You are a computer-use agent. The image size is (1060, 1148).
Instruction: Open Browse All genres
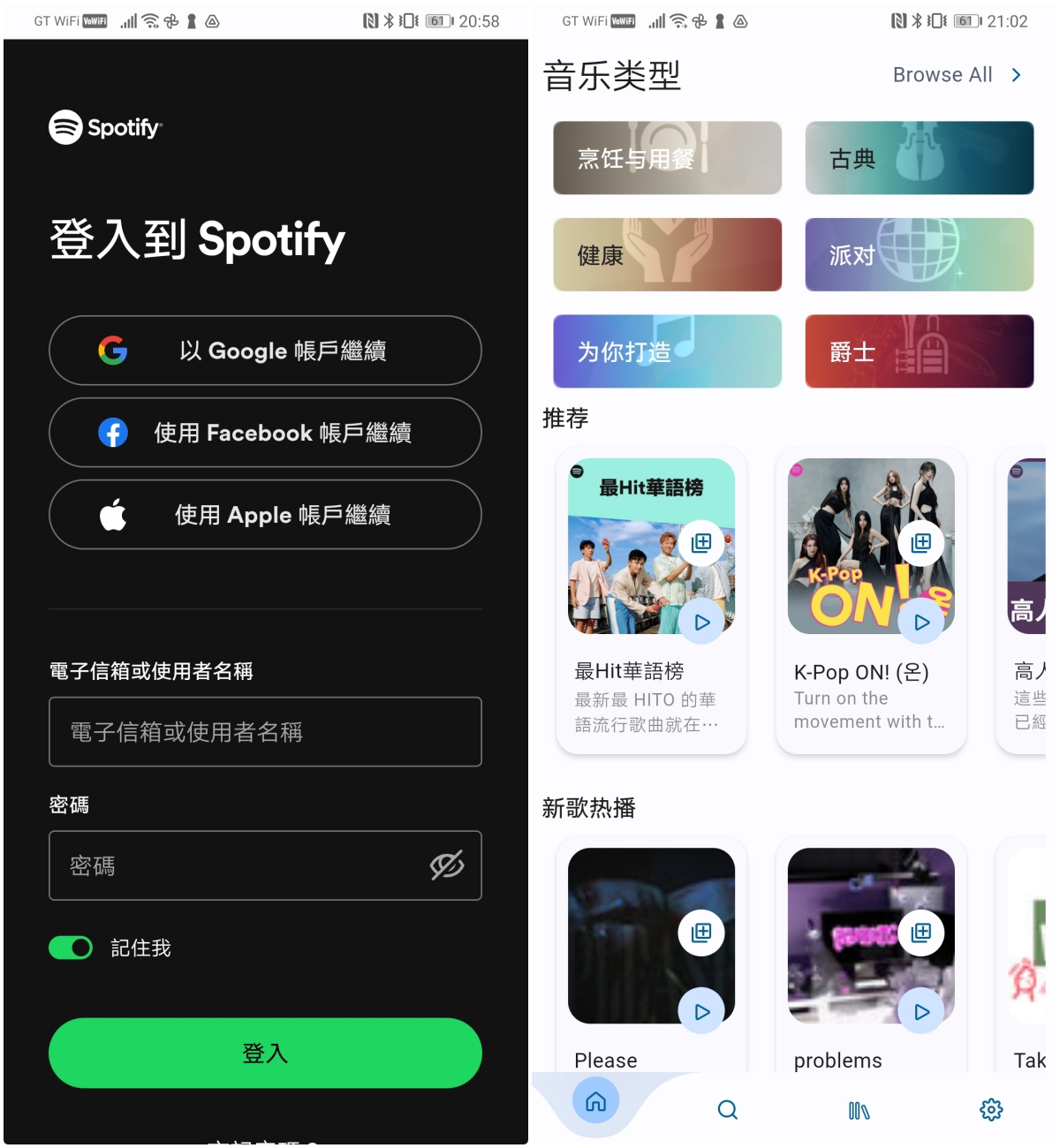click(x=957, y=75)
